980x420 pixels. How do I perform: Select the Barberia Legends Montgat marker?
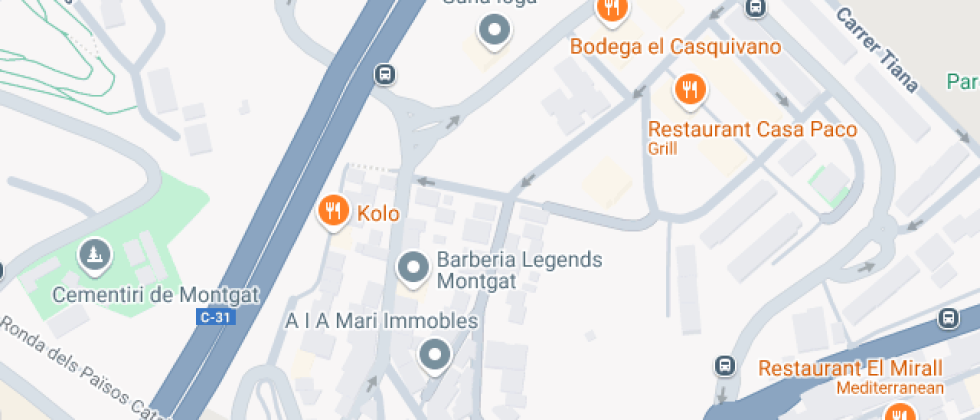[413, 269]
